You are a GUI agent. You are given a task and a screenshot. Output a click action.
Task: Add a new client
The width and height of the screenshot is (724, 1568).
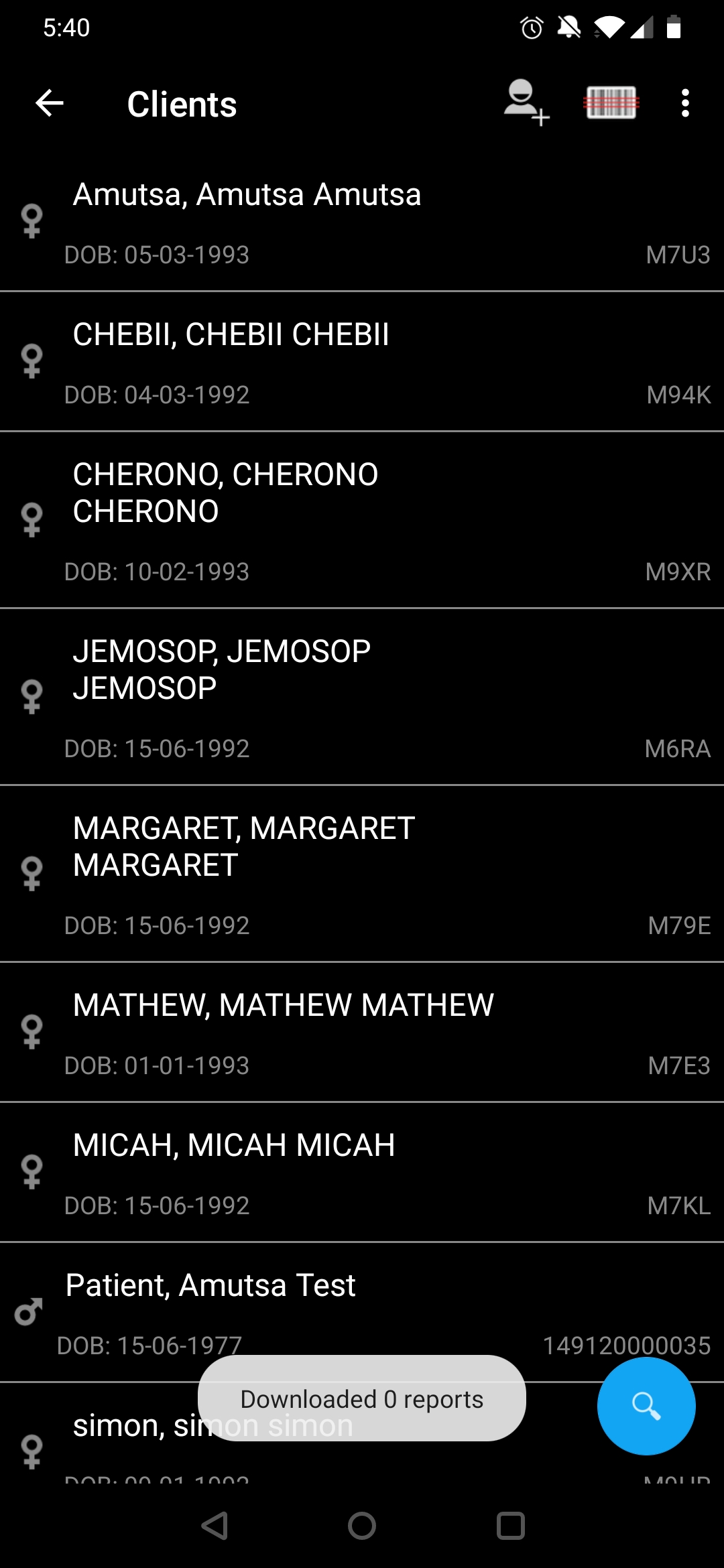coord(526,103)
